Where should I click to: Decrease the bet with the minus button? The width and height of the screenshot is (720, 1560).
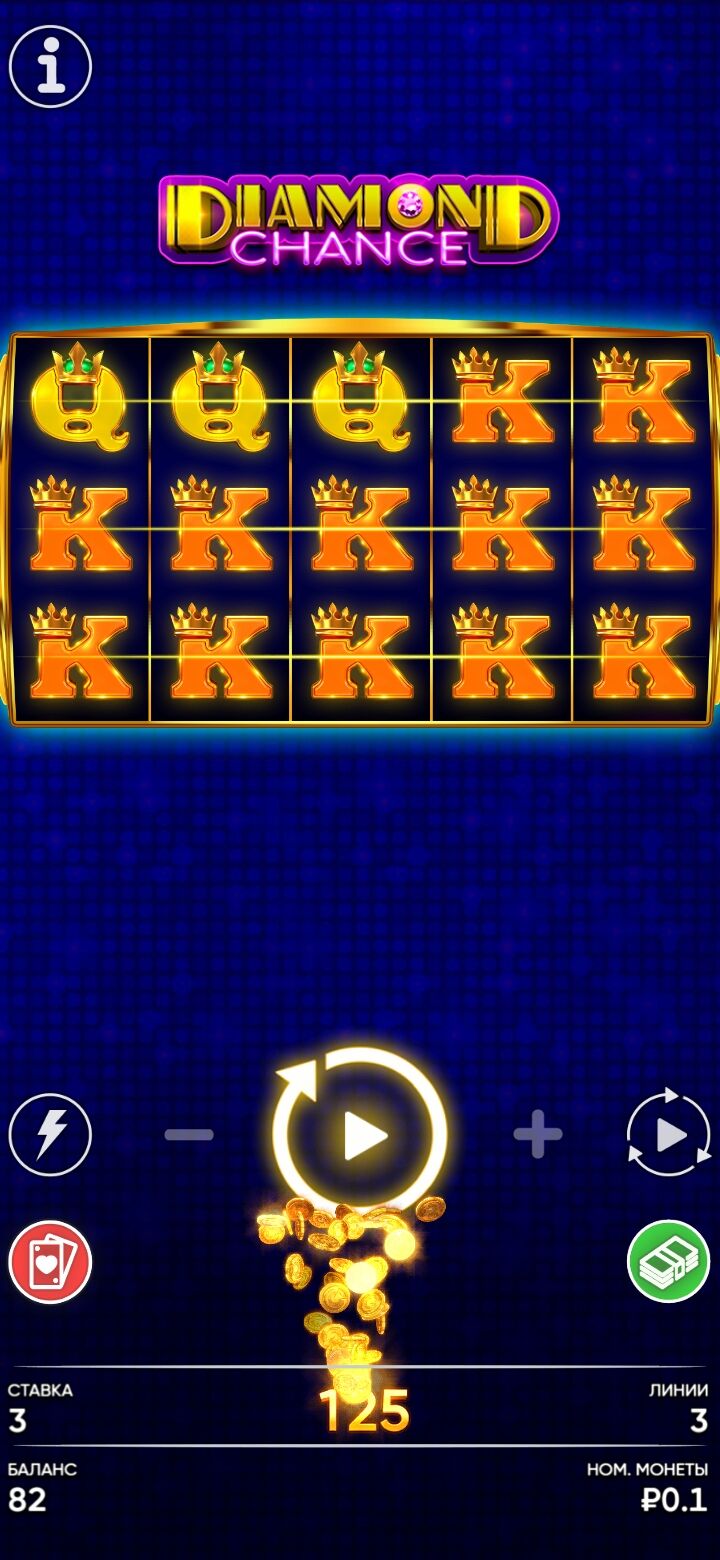pyautogui.click(x=189, y=1135)
